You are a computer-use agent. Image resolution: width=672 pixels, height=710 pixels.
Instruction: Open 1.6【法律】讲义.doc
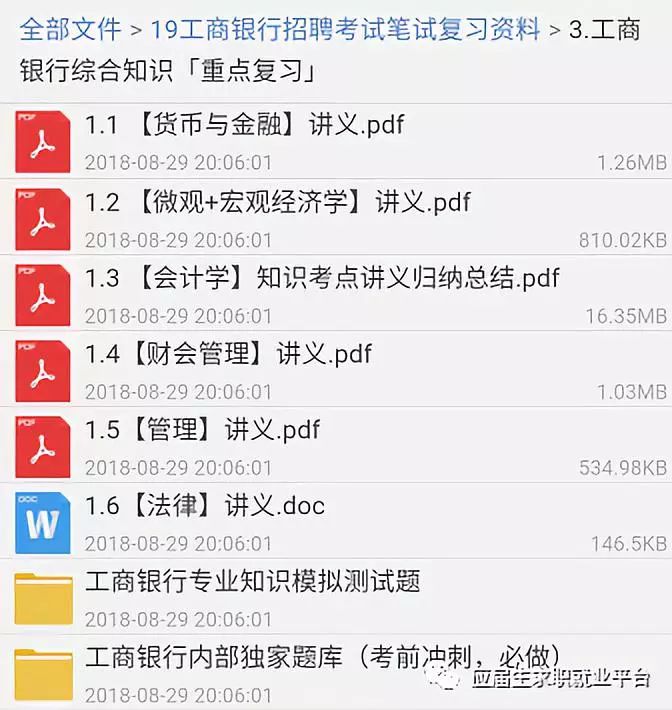pyautogui.click(x=205, y=506)
